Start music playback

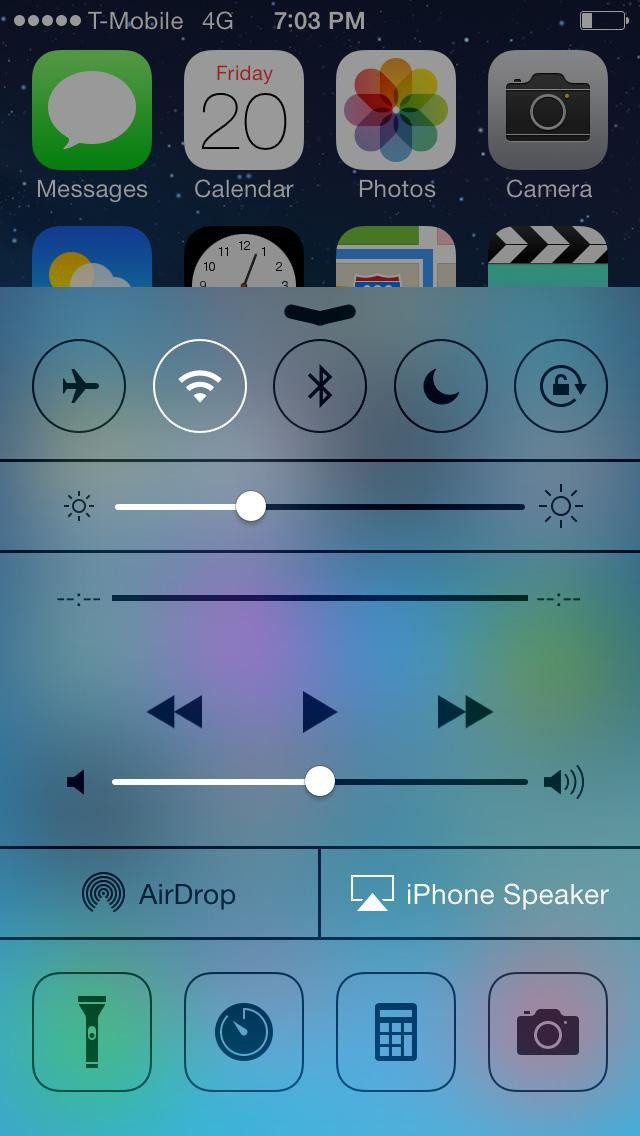tap(320, 712)
